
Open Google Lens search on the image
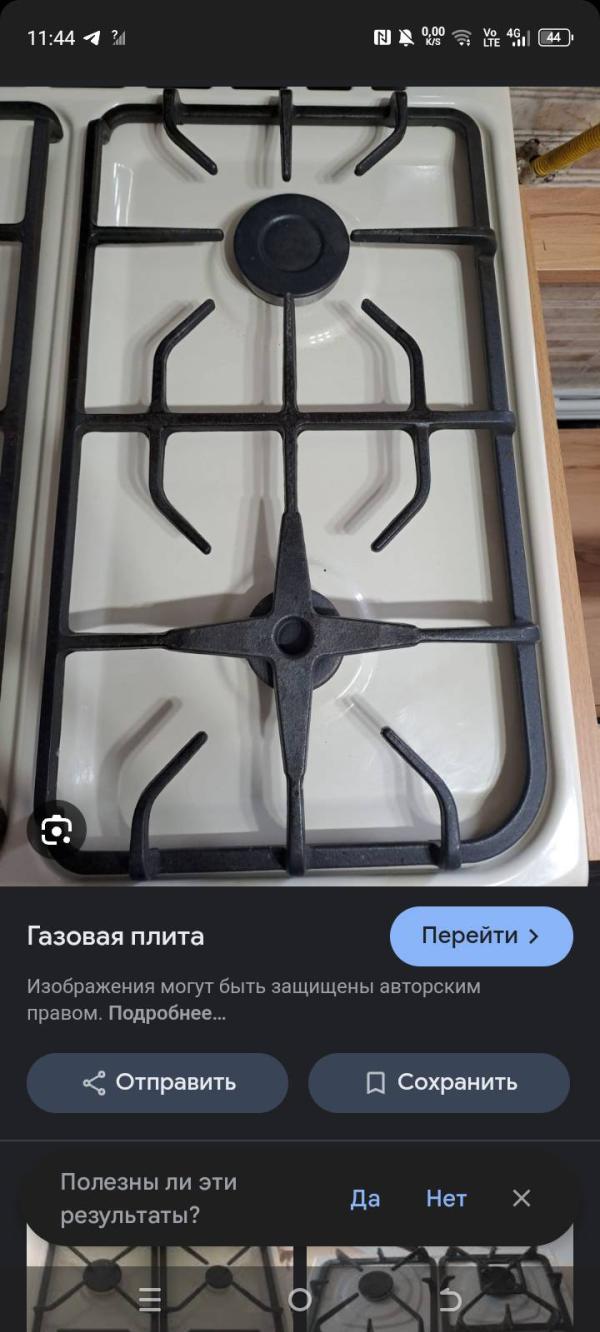[x=57, y=830]
